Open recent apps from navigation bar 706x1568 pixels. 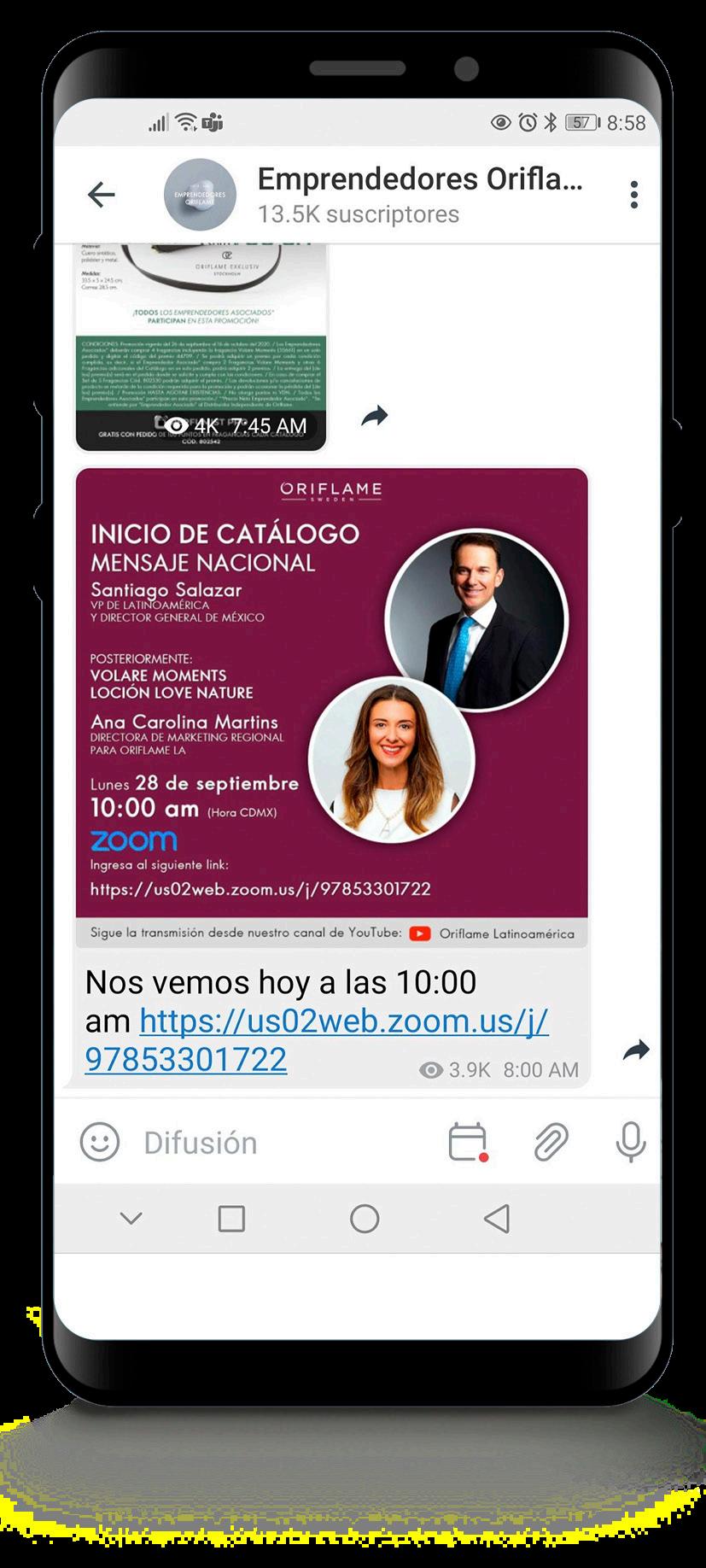[231, 1219]
